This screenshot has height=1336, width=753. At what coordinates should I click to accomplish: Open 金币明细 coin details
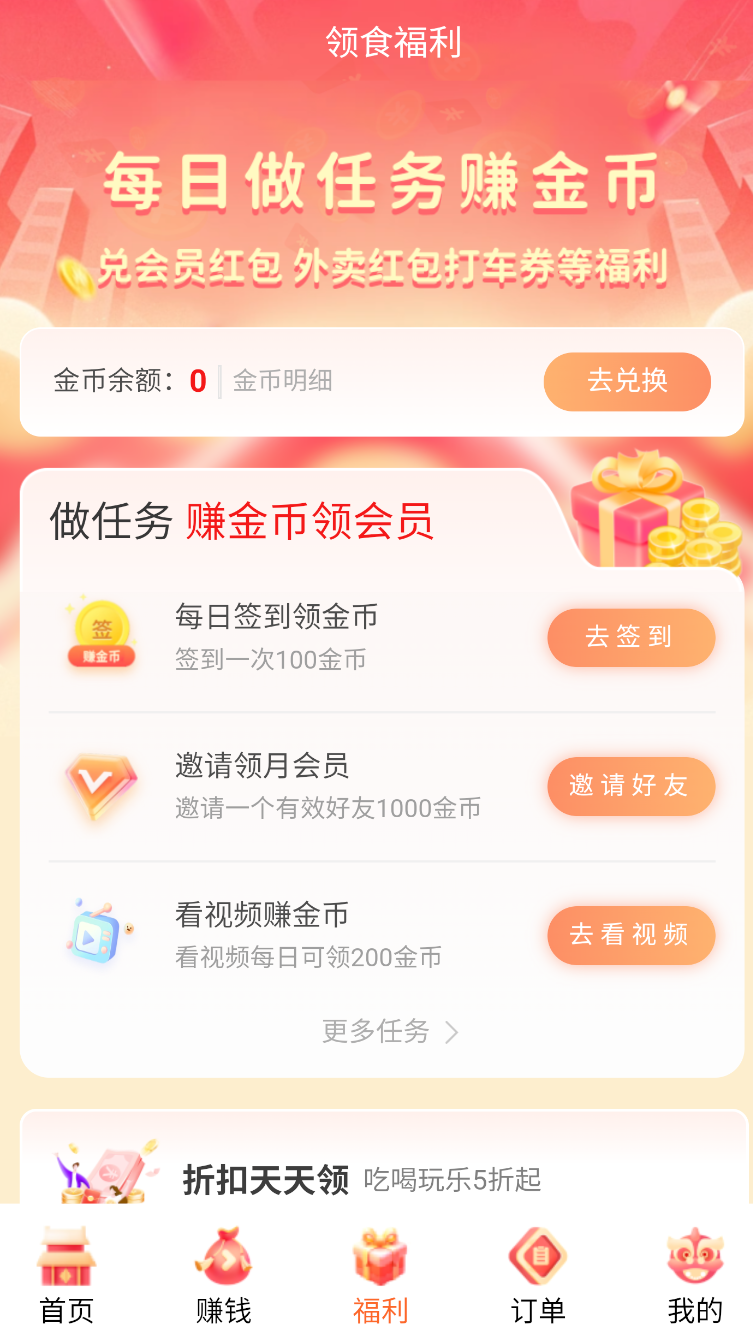282,381
